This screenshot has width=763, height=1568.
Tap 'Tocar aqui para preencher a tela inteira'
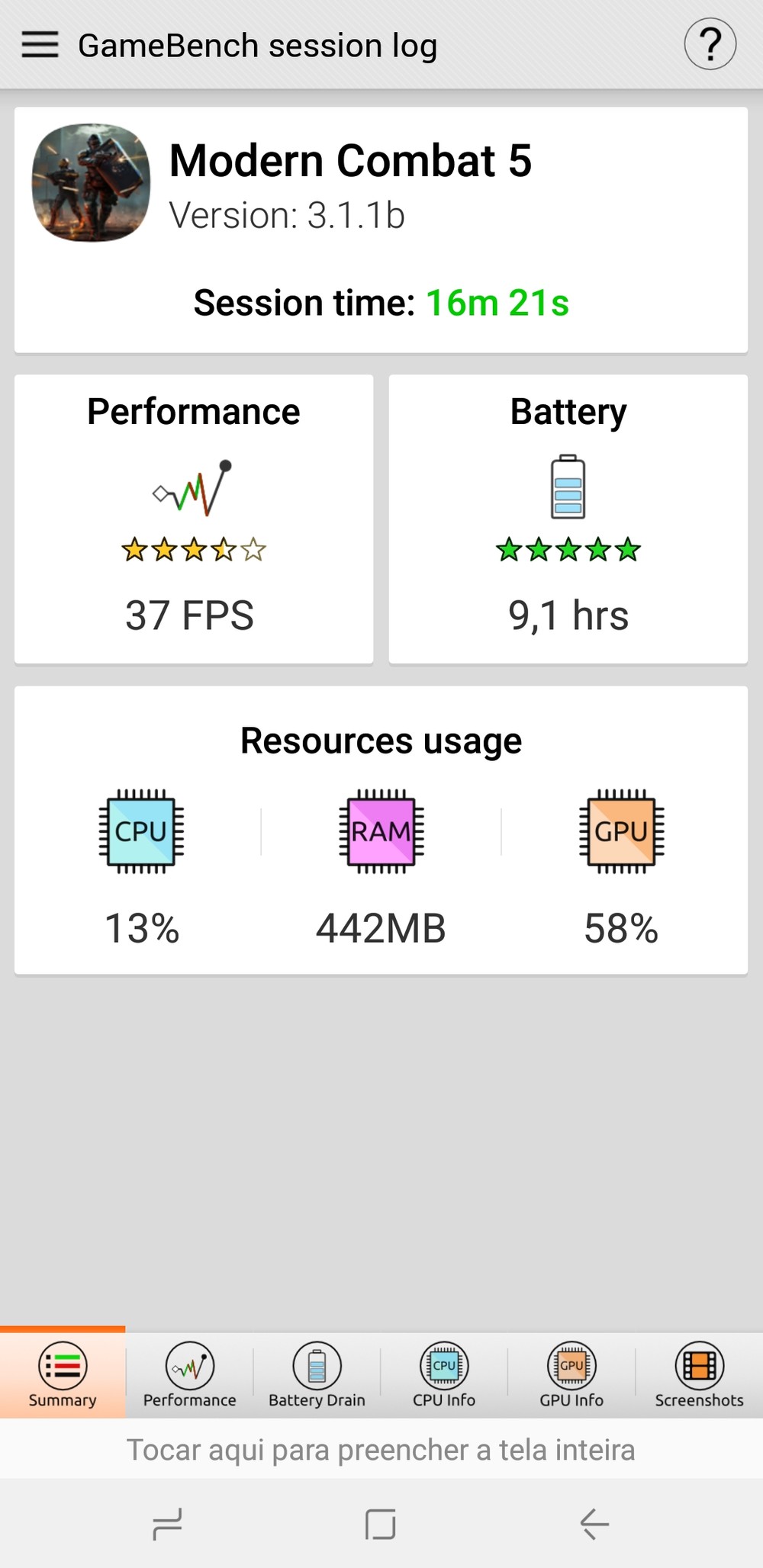coord(381,1450)
